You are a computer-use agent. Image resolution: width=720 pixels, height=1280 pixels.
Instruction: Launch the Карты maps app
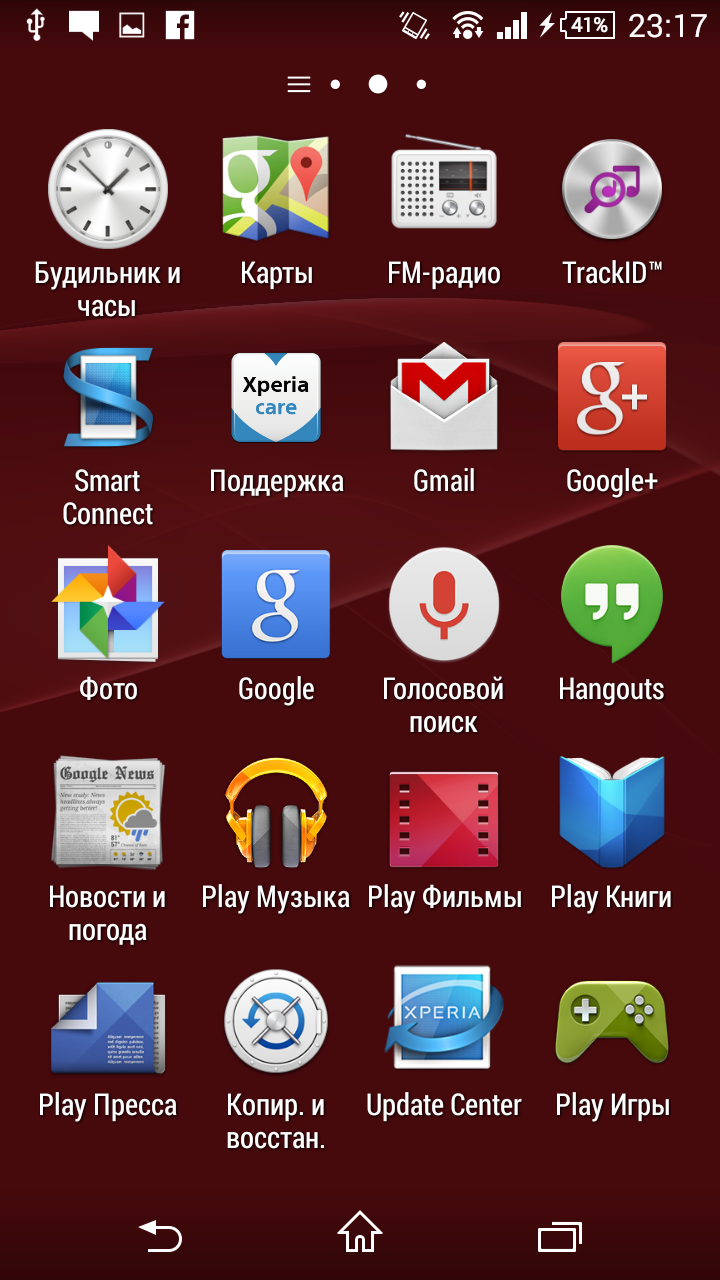click(276, 190)
